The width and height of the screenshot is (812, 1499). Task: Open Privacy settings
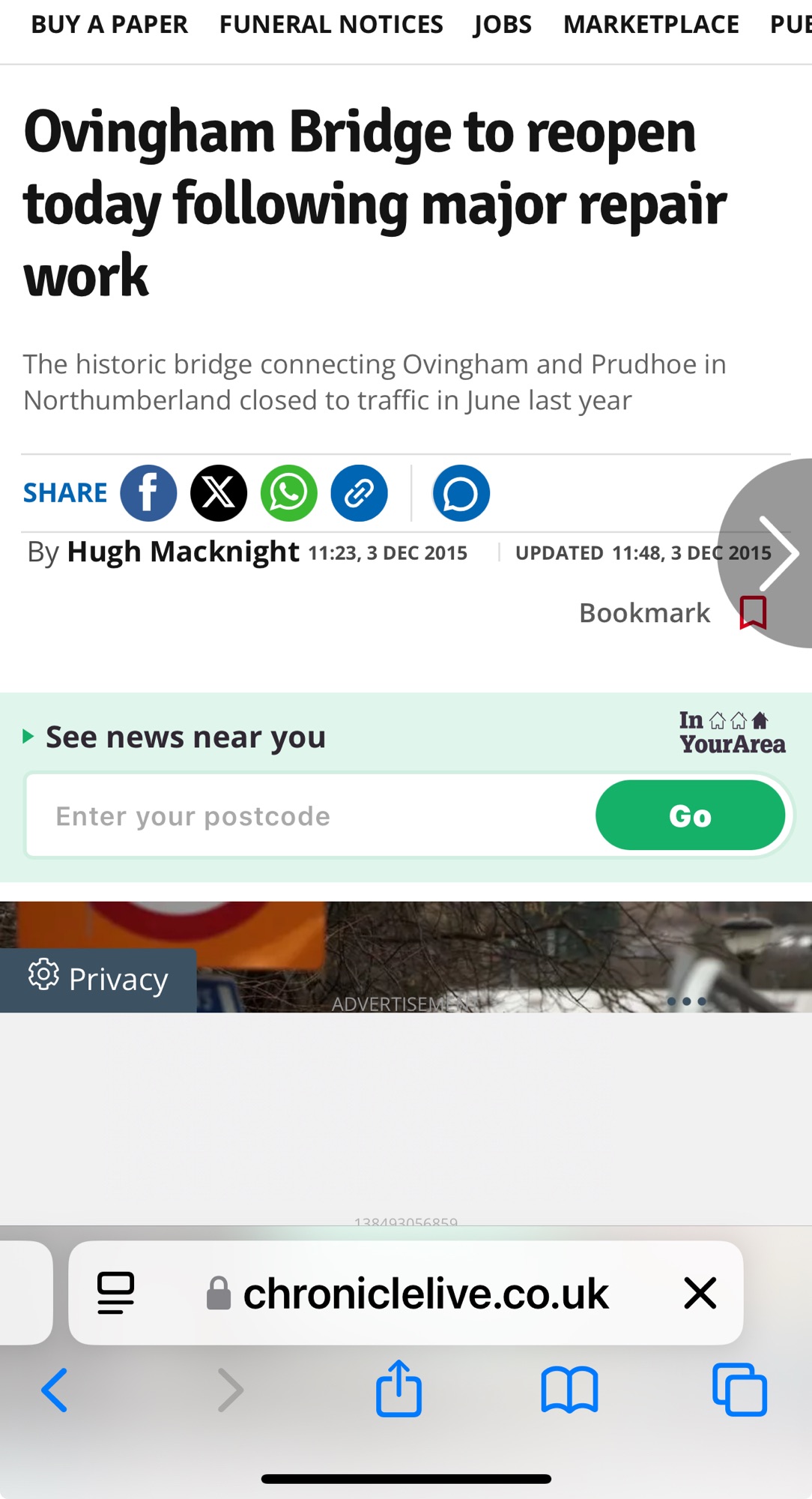point(98,980)
